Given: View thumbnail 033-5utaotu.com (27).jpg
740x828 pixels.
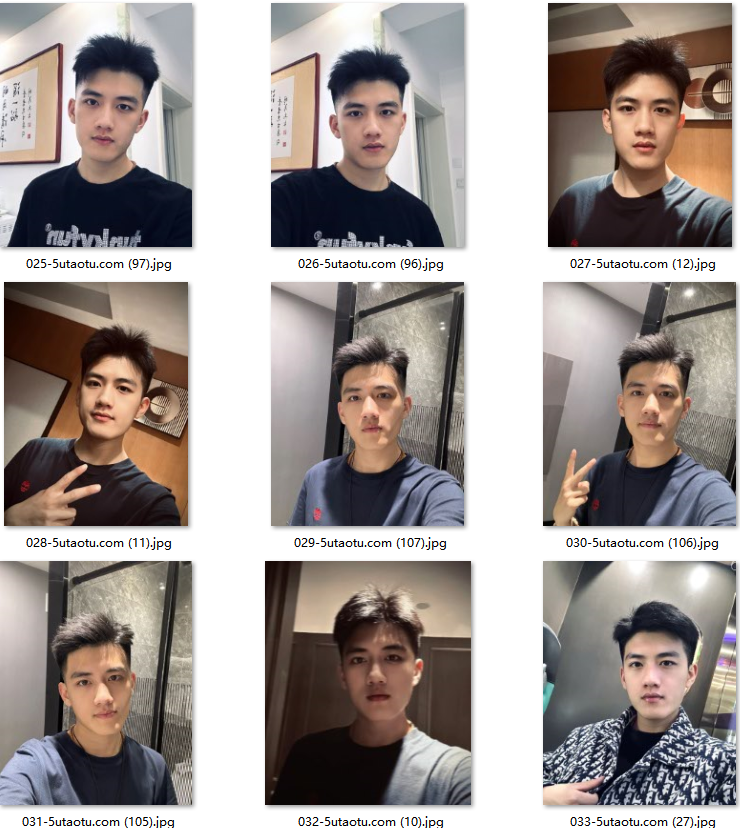Looking at the screenshot, I should coord(640,683).
